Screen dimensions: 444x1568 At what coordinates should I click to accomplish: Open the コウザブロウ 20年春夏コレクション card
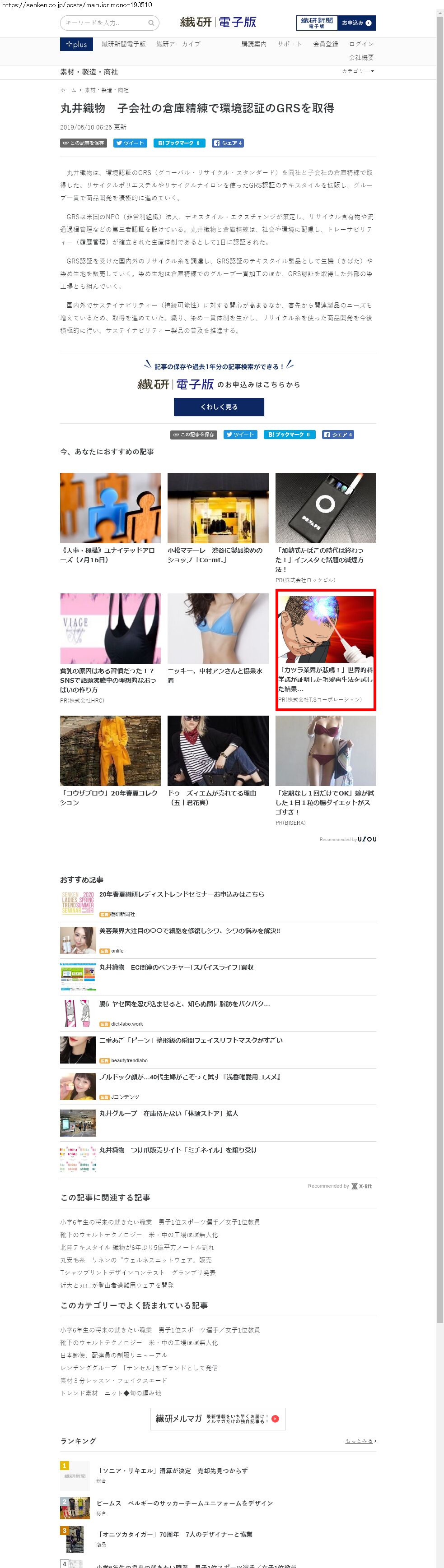click(x=110, y=760)
